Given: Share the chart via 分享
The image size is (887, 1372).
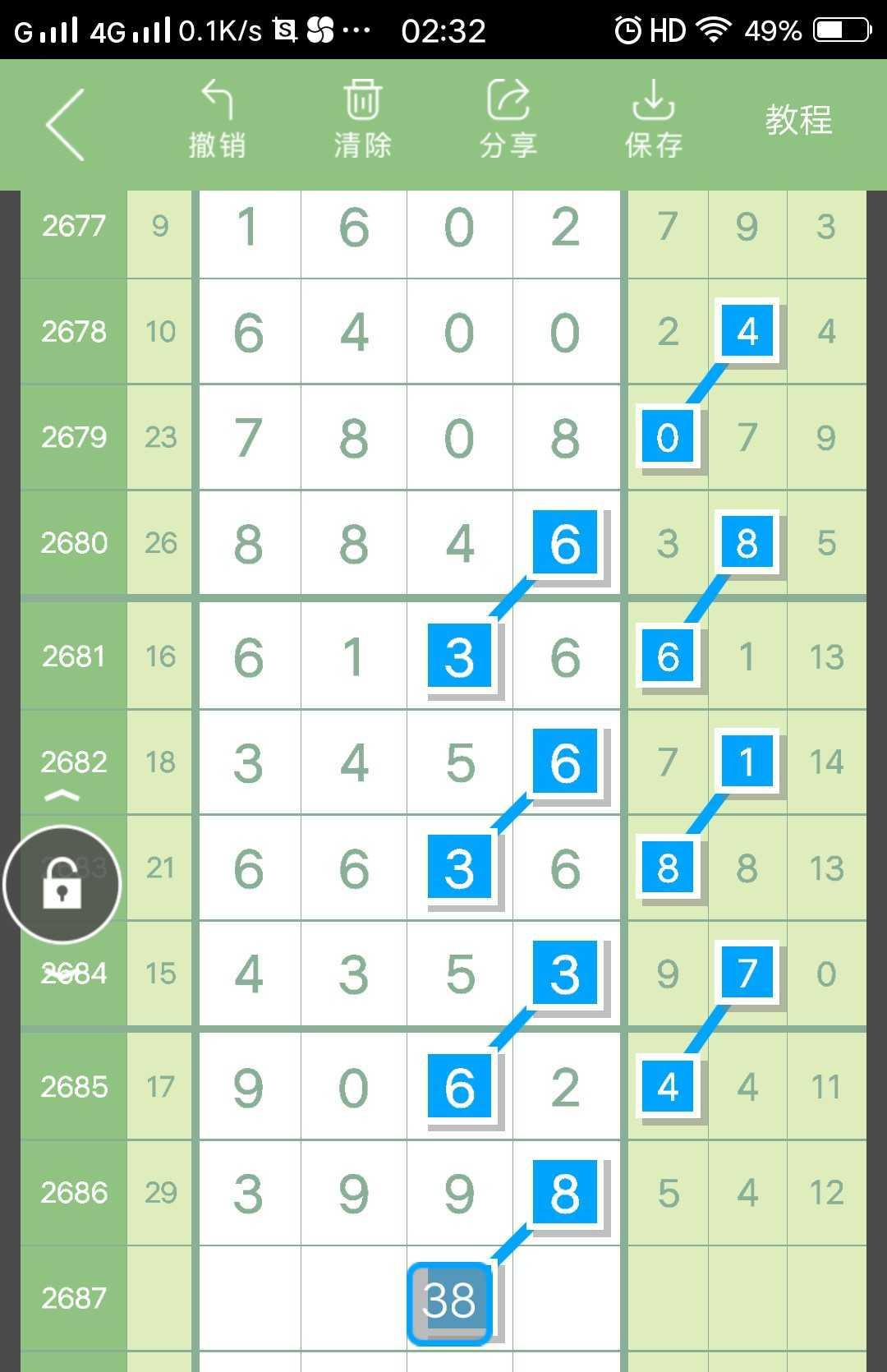Looking at the screenshot, I should tap(508, 121).
